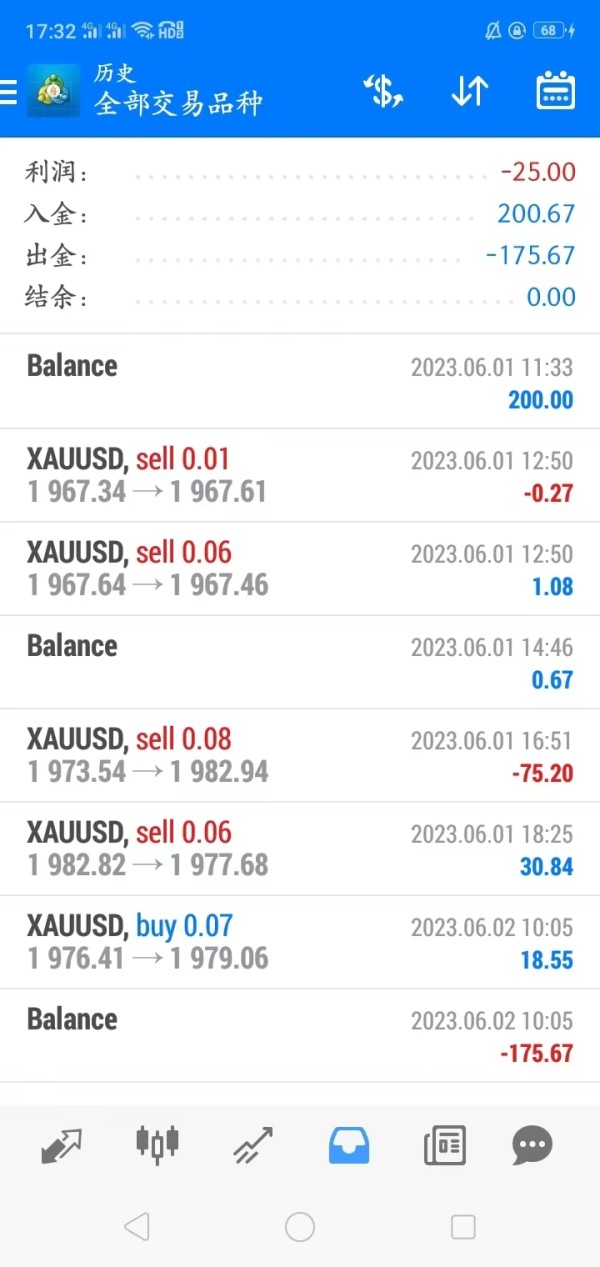
Task: Switch to the Trade tab
Action: pos(253,1145)
